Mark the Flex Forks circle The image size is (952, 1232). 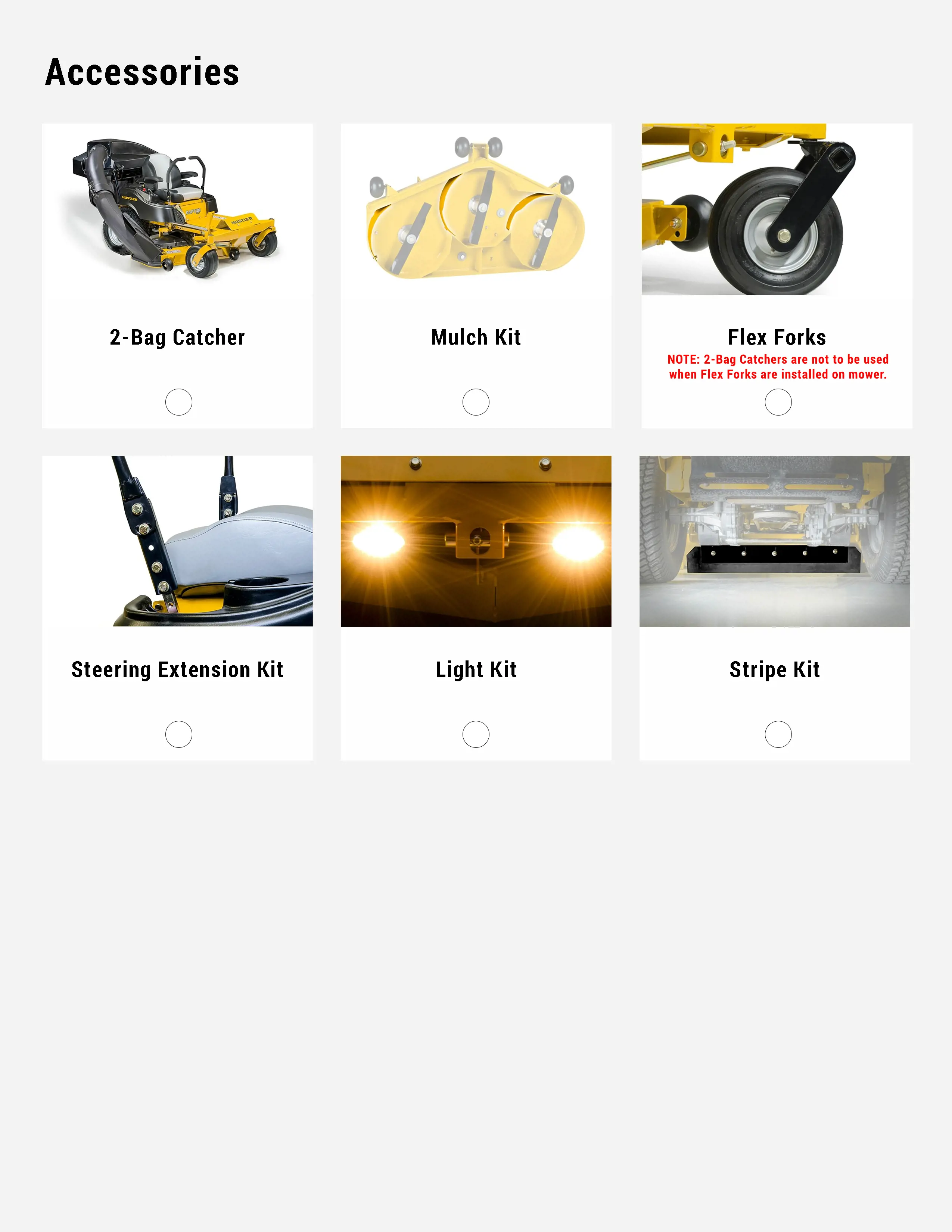pyautogui.click(x=778, y=402)
